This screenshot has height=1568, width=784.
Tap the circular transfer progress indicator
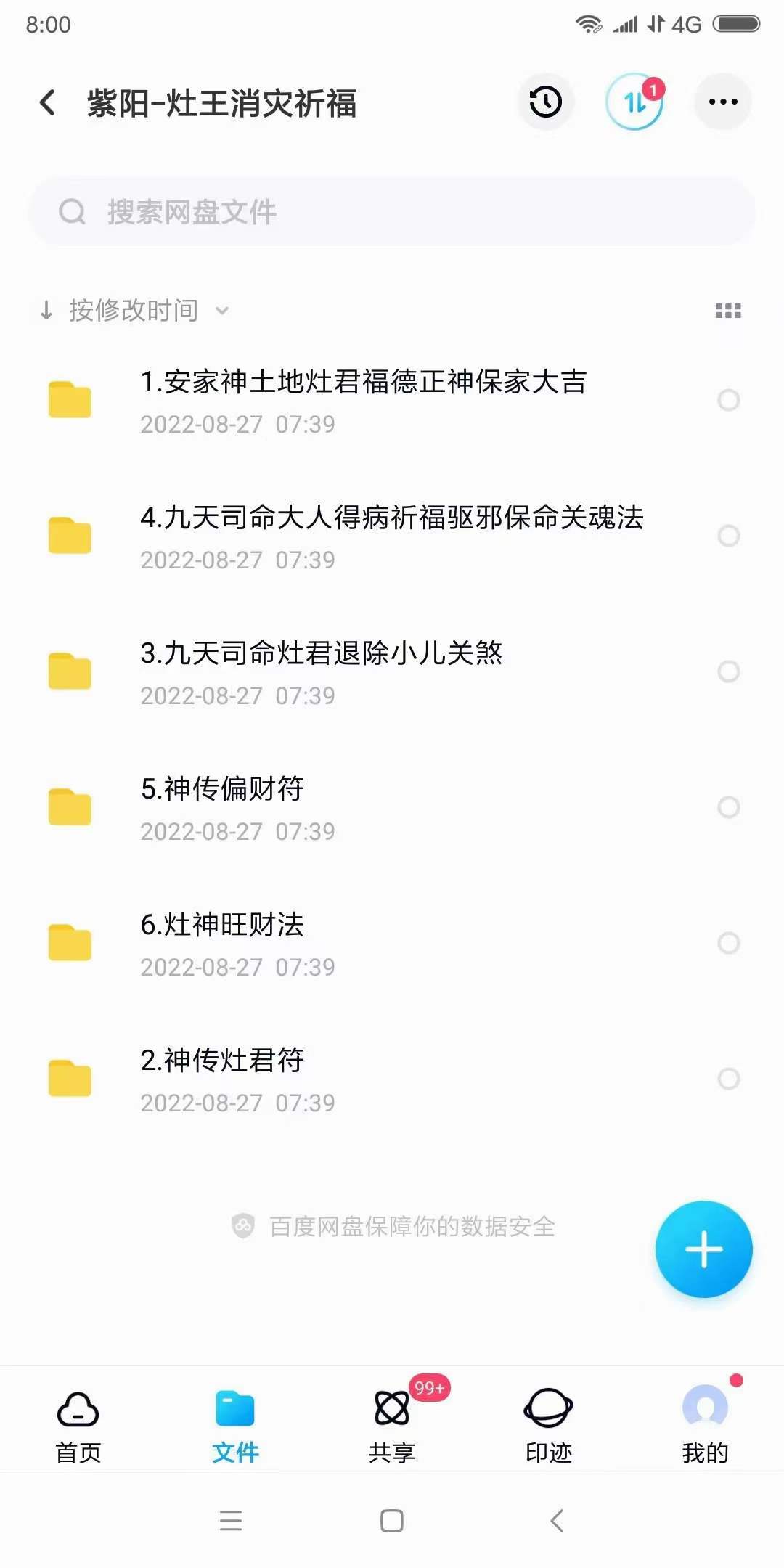tap(634, 102)
